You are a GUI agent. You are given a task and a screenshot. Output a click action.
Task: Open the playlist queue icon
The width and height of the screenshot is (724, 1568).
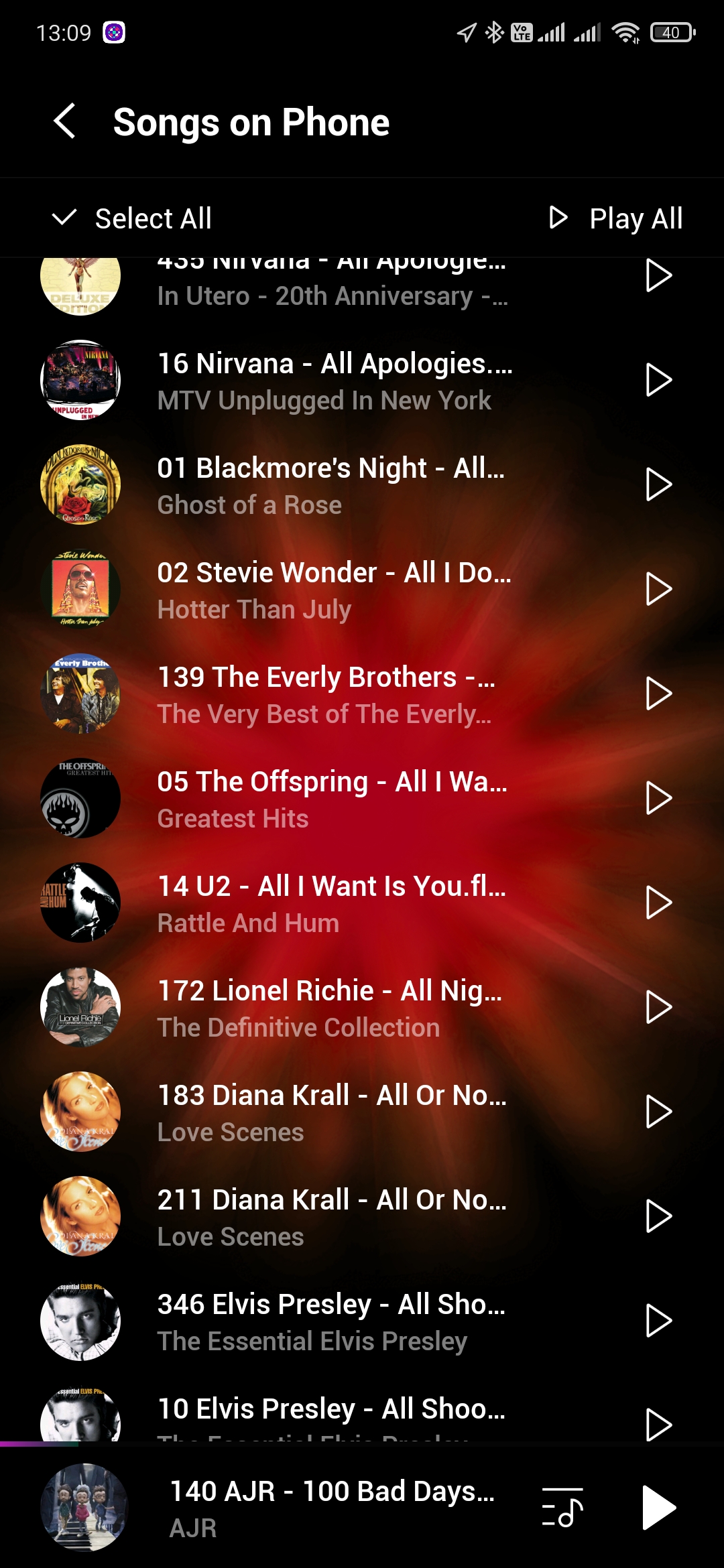(562, 1508)
